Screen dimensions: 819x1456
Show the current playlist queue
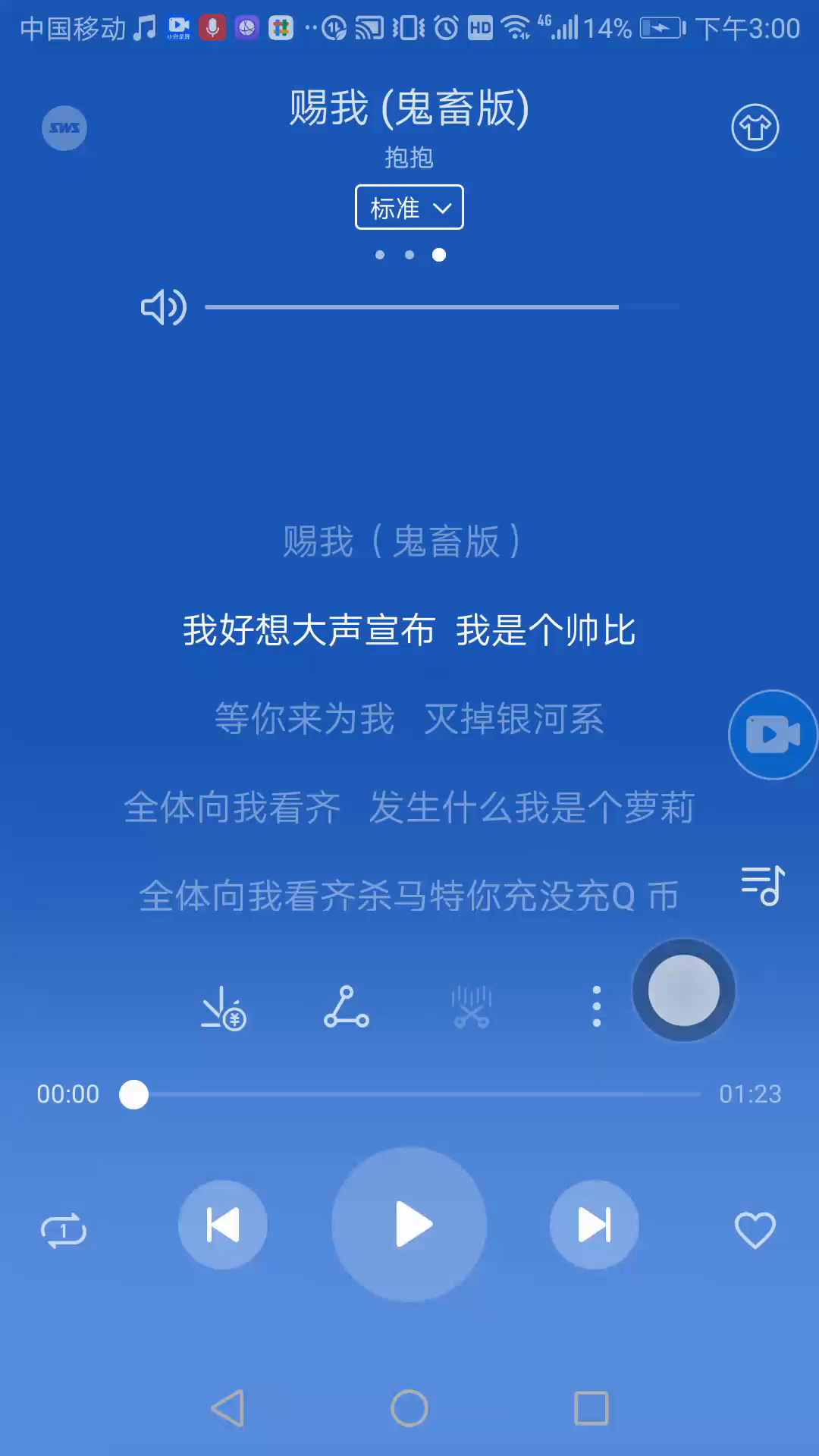(763, 886)
